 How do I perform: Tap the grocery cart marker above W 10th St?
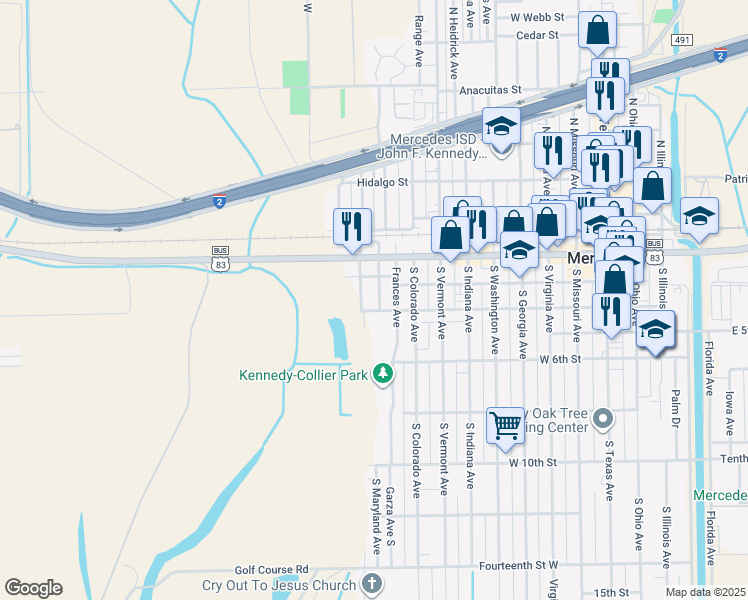[505, 425]
